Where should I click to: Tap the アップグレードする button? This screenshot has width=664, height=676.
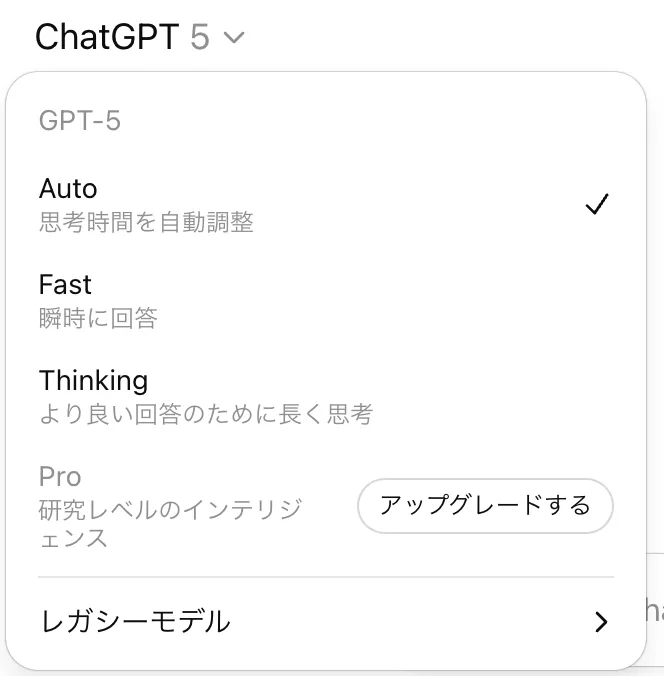click(x=485, y=506)
